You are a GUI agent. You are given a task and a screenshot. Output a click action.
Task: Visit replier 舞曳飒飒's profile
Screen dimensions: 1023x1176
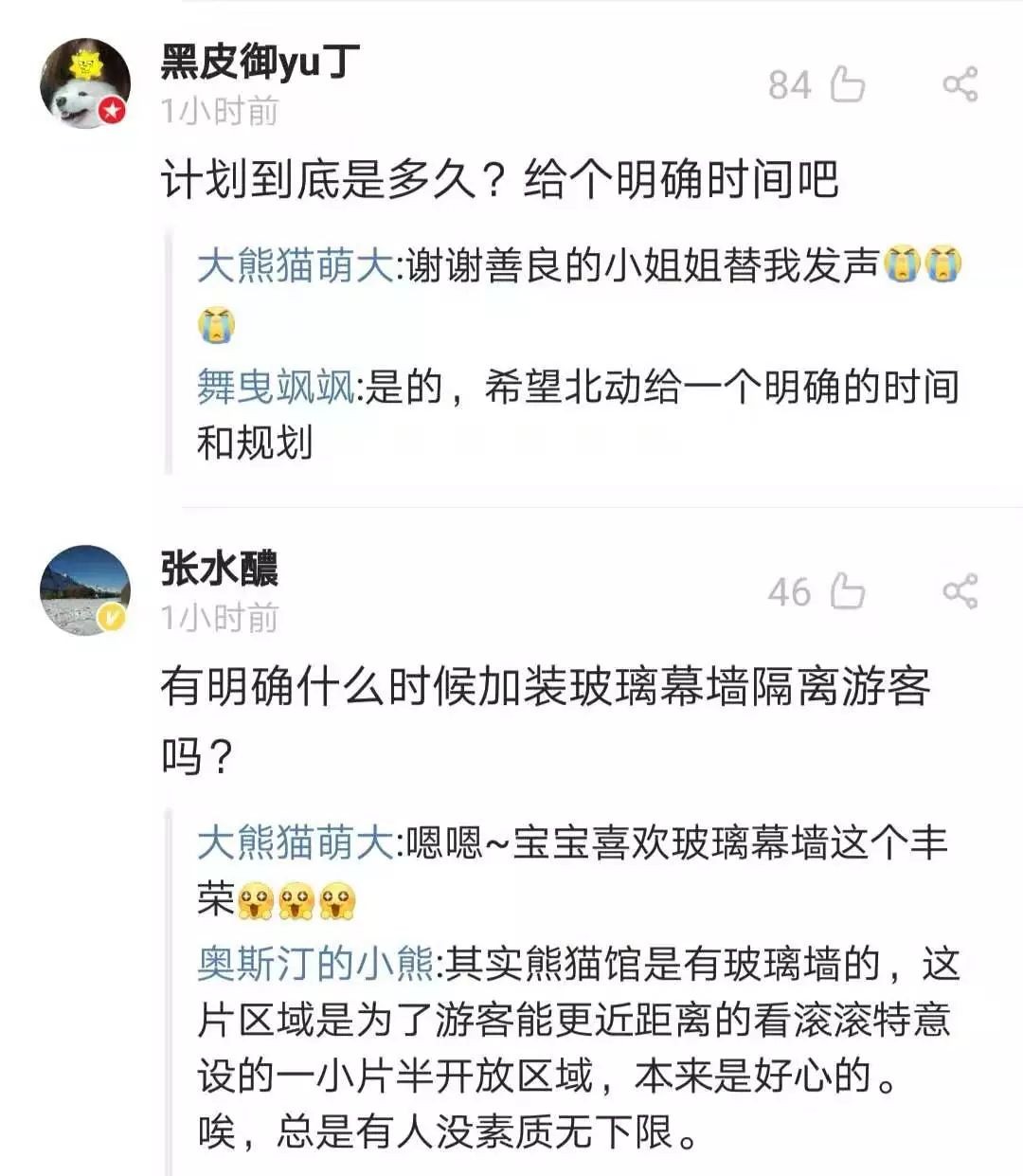pyautogui.click(x=276, y=388)
